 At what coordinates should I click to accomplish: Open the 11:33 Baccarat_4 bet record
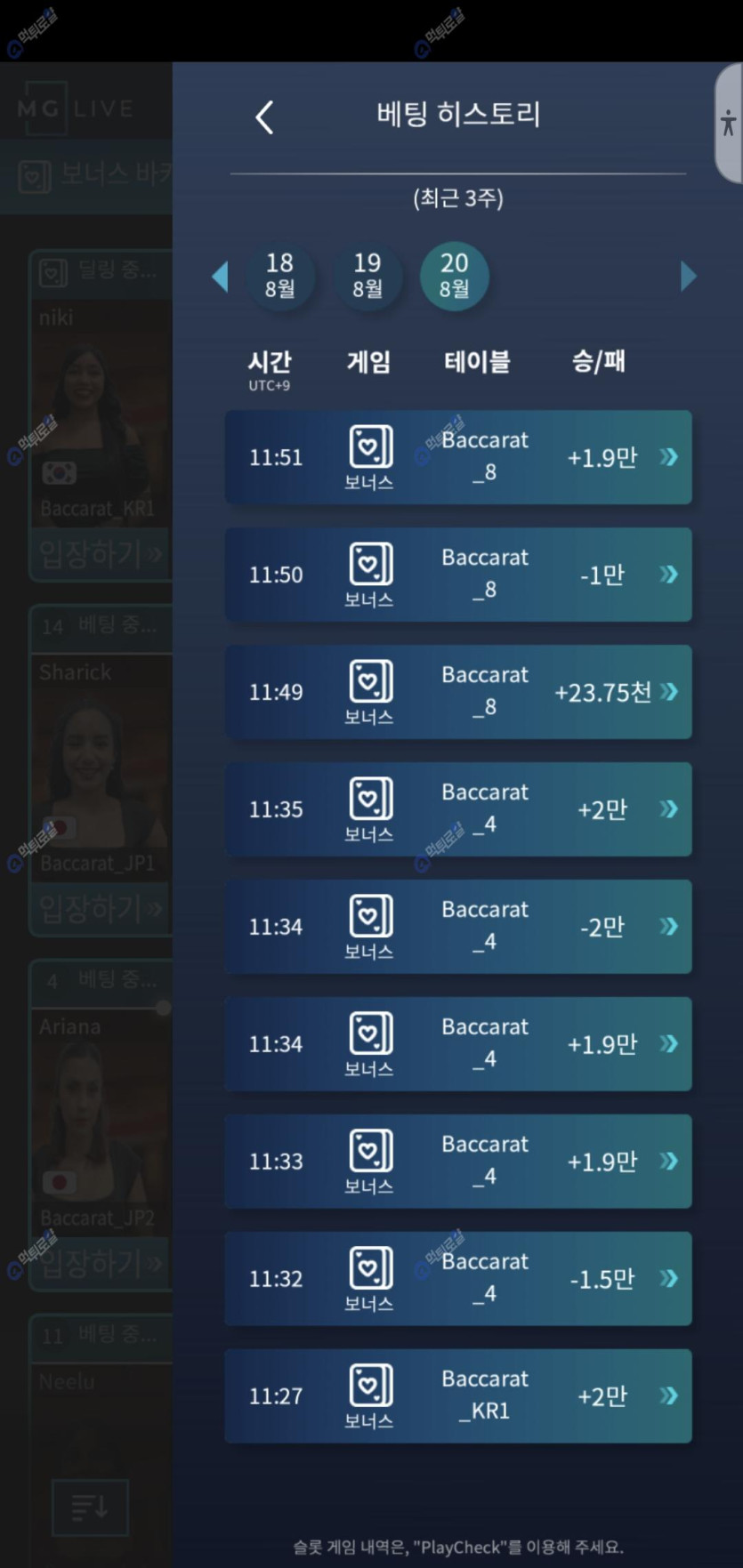(457, 1162)
